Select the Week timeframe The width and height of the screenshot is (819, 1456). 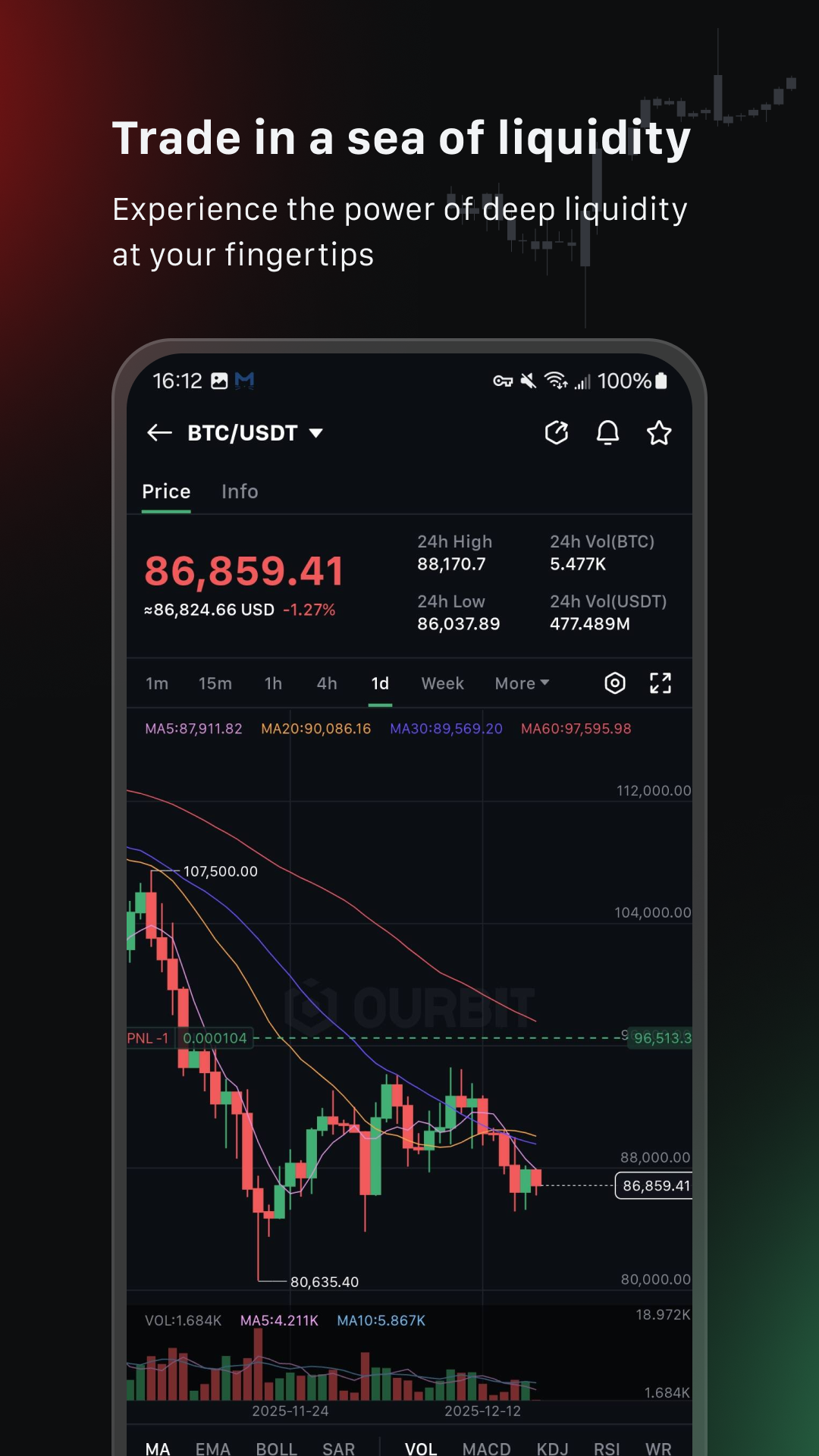(442, 682)
